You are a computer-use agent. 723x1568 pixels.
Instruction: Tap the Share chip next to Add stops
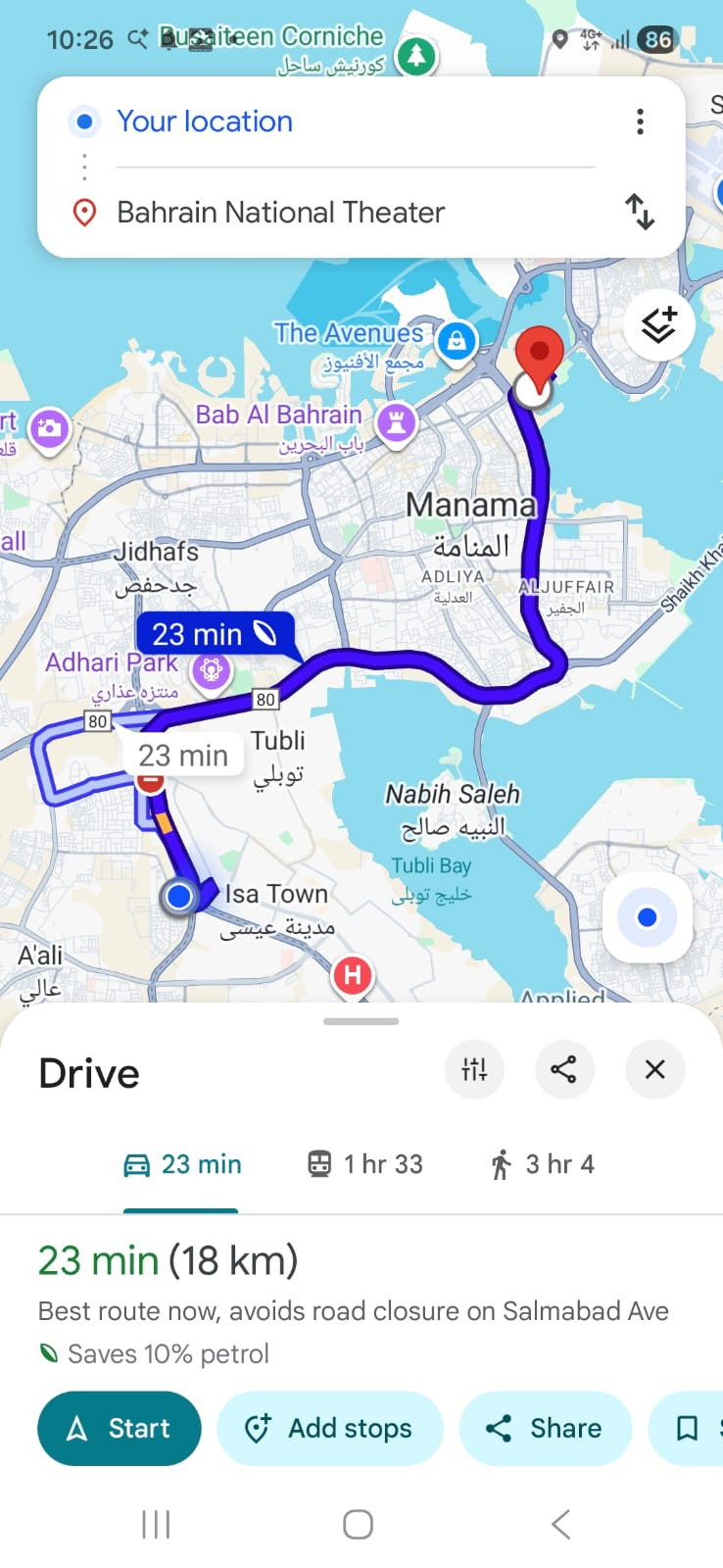545,1429
